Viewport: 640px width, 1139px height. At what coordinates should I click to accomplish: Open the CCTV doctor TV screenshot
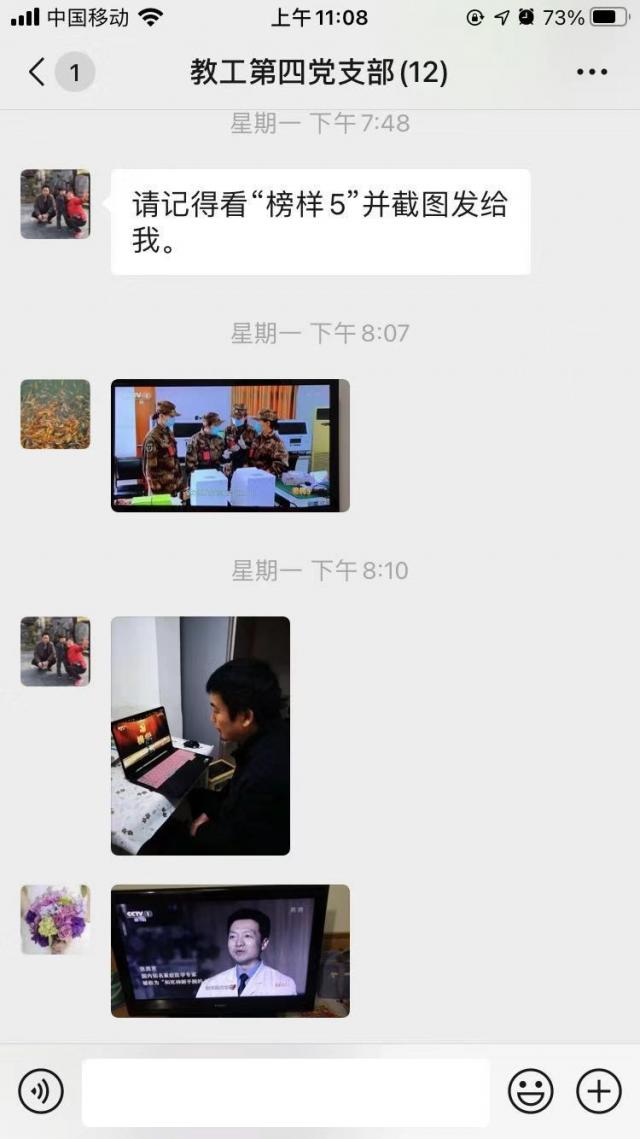[230, 950]
